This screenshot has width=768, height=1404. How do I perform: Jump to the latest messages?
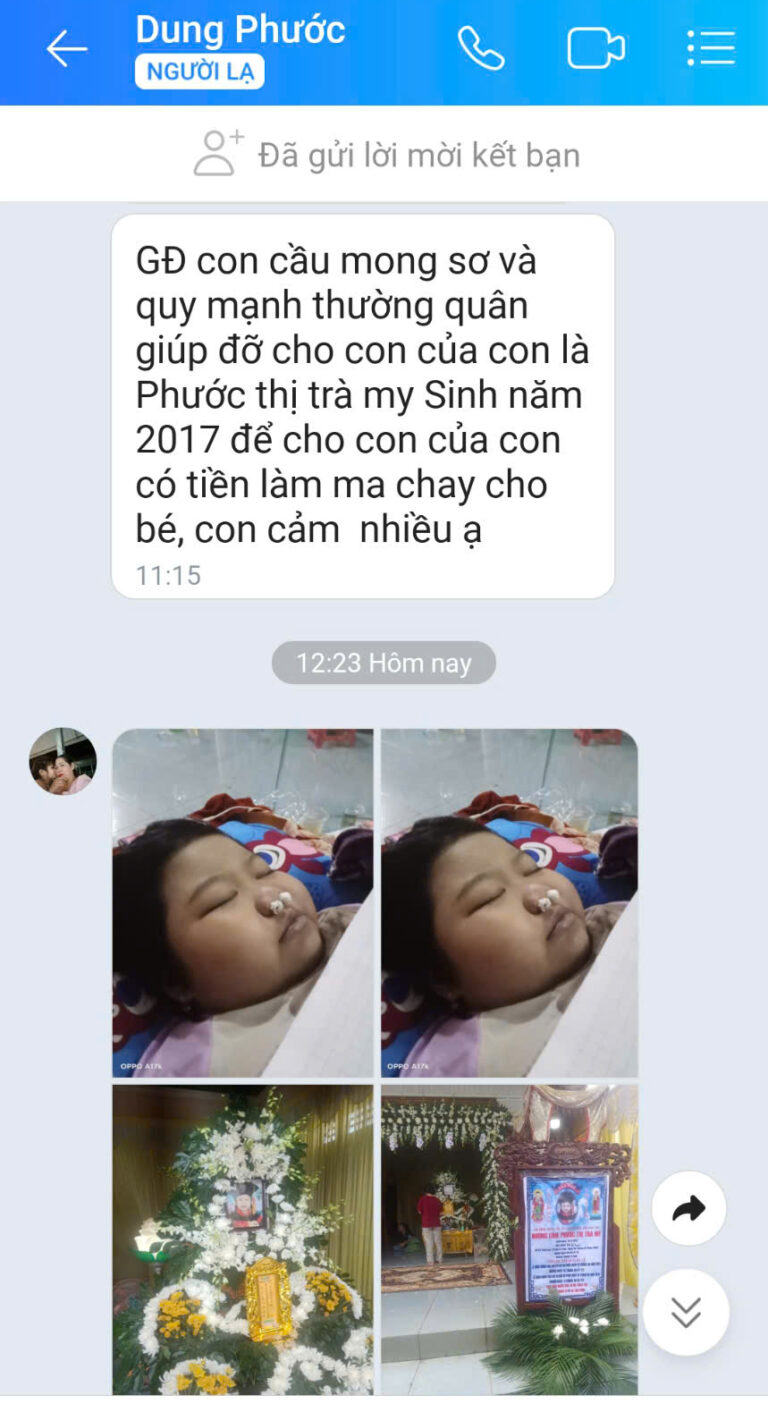(686, 1312)
